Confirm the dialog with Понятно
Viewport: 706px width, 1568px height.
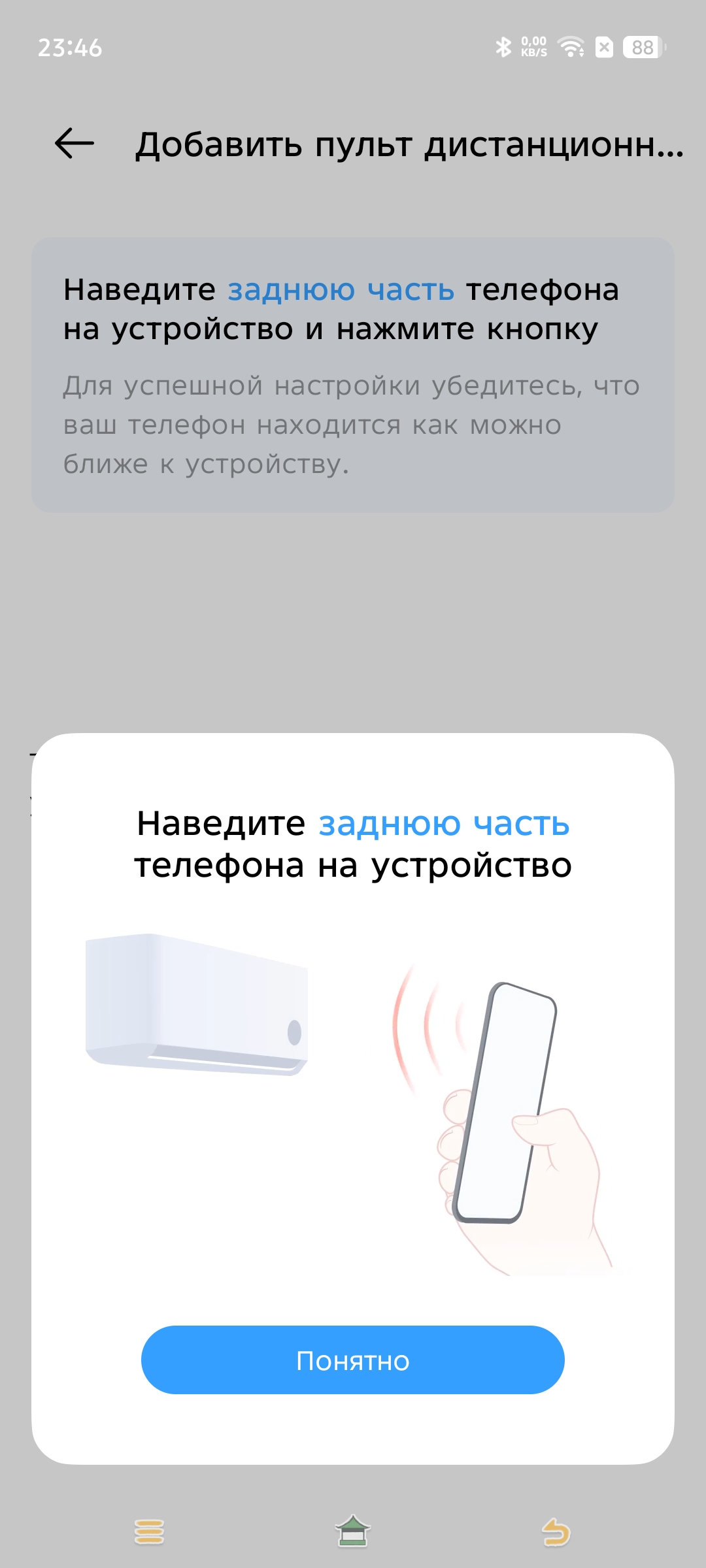(x=352, y=1360)
